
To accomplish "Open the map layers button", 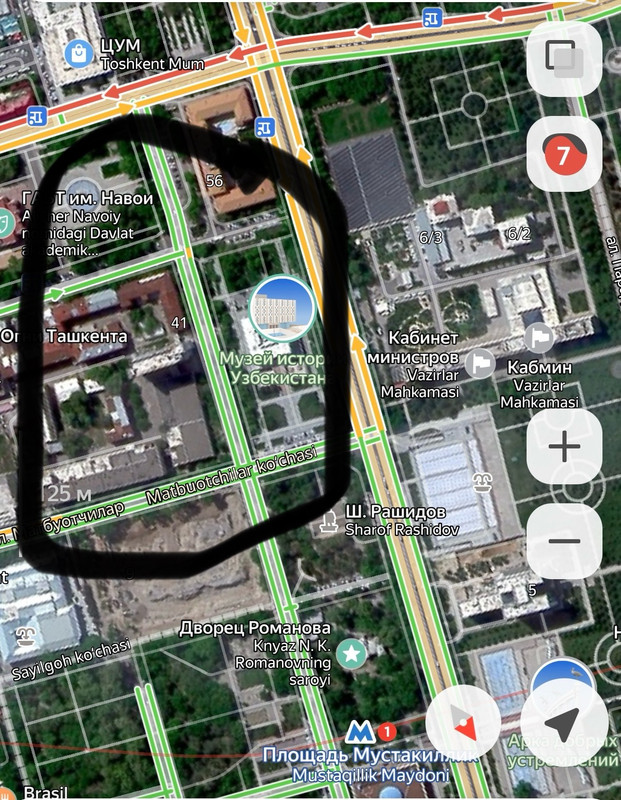I will click(564, 59).
